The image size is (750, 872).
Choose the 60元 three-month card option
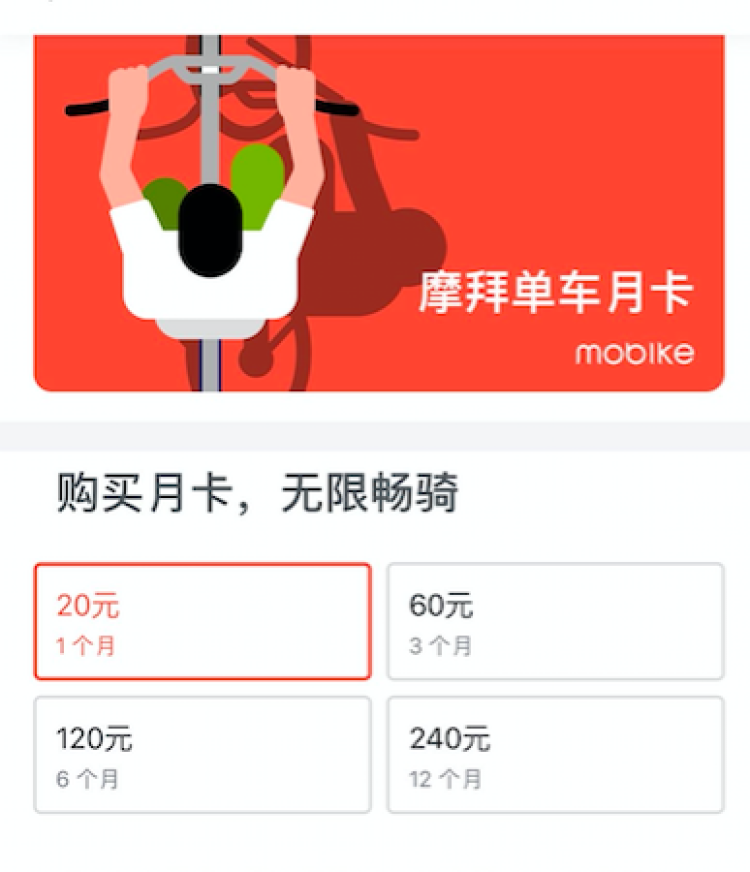tap(555, 622)
